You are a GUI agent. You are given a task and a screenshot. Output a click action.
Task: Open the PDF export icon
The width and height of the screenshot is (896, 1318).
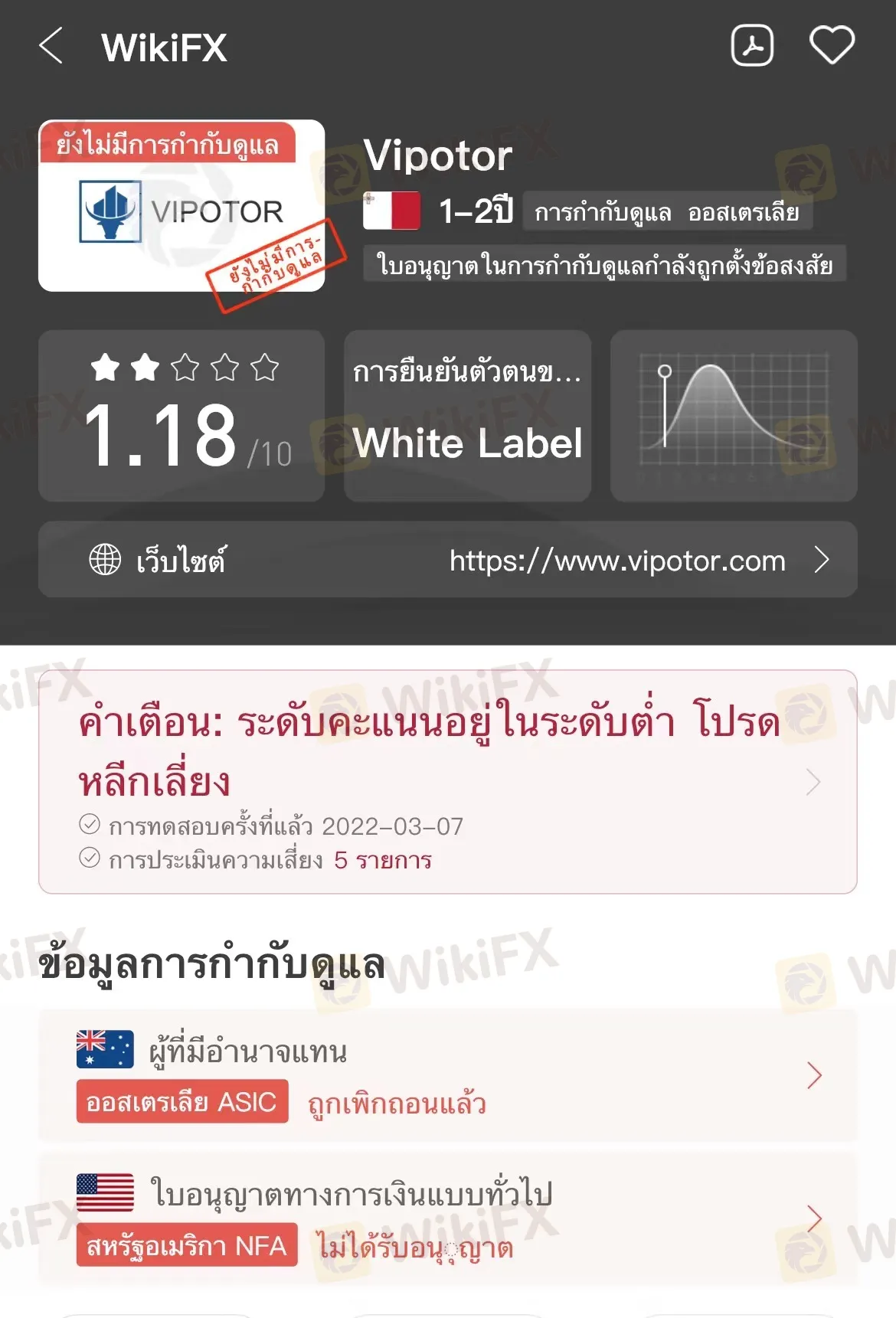[752, 46]
